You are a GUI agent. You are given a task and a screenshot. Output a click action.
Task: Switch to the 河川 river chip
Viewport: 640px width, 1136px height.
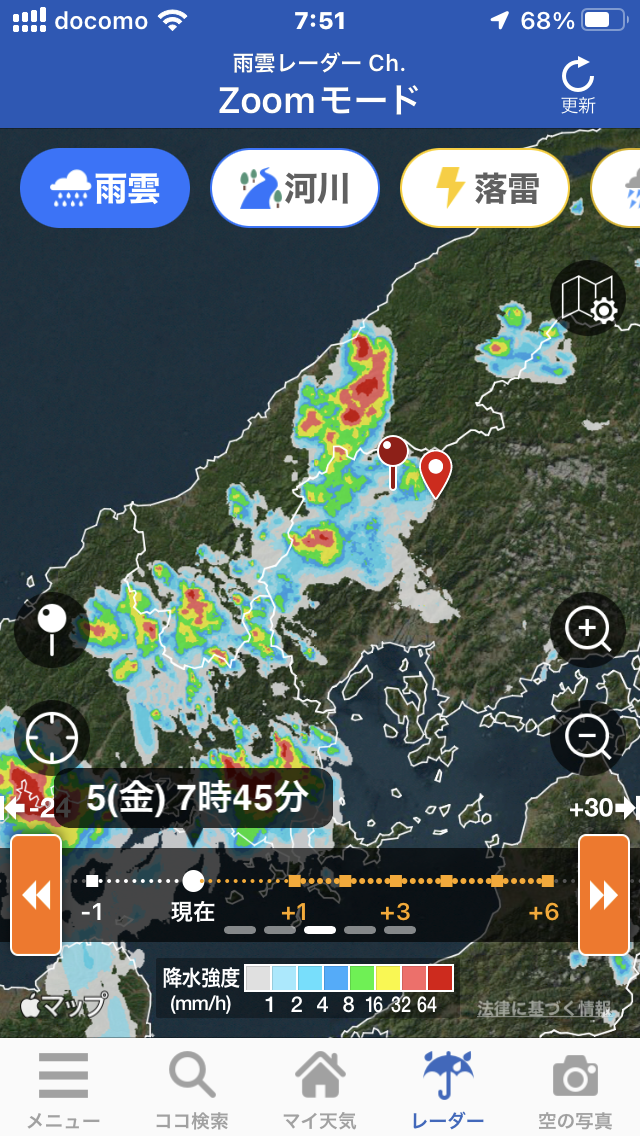295,188
